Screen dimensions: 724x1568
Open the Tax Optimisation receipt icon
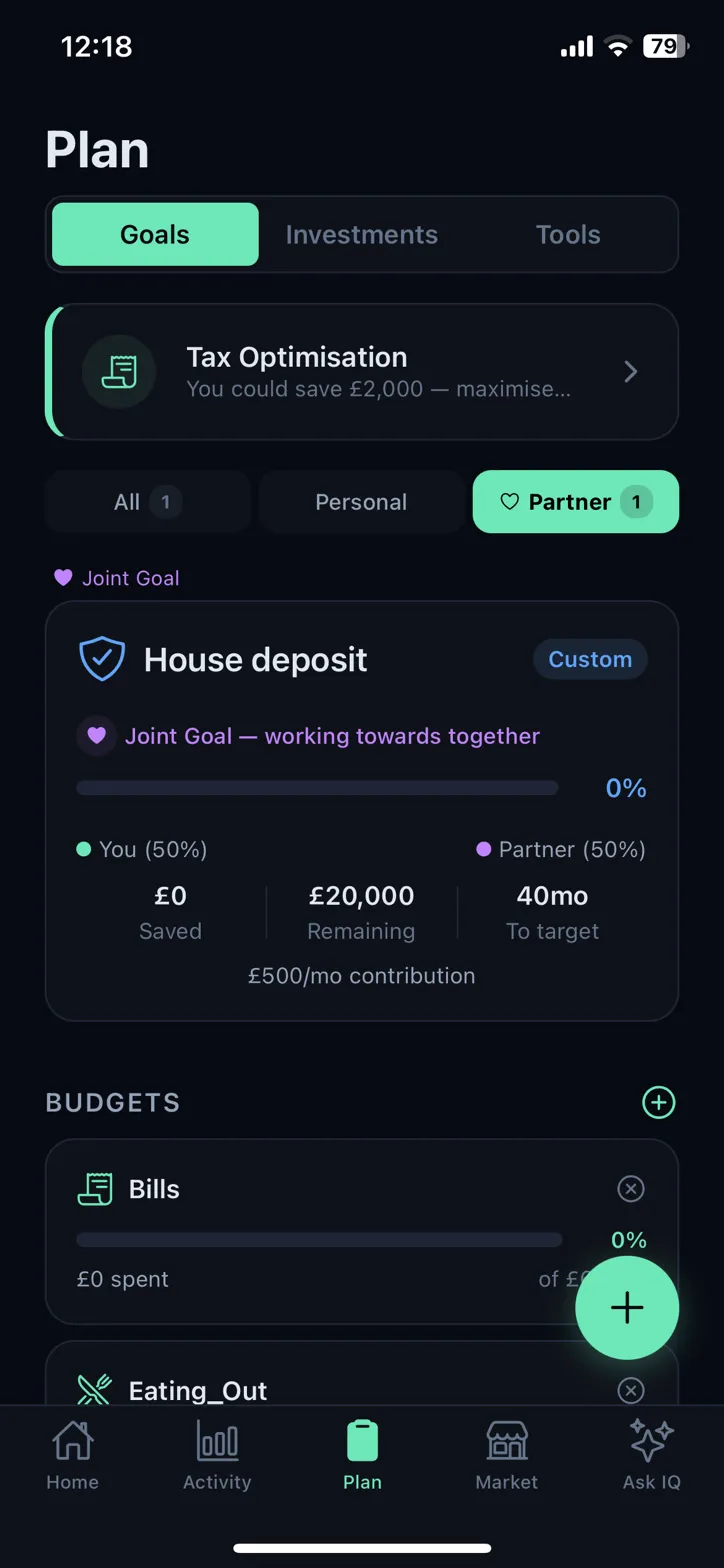point(119,371)
